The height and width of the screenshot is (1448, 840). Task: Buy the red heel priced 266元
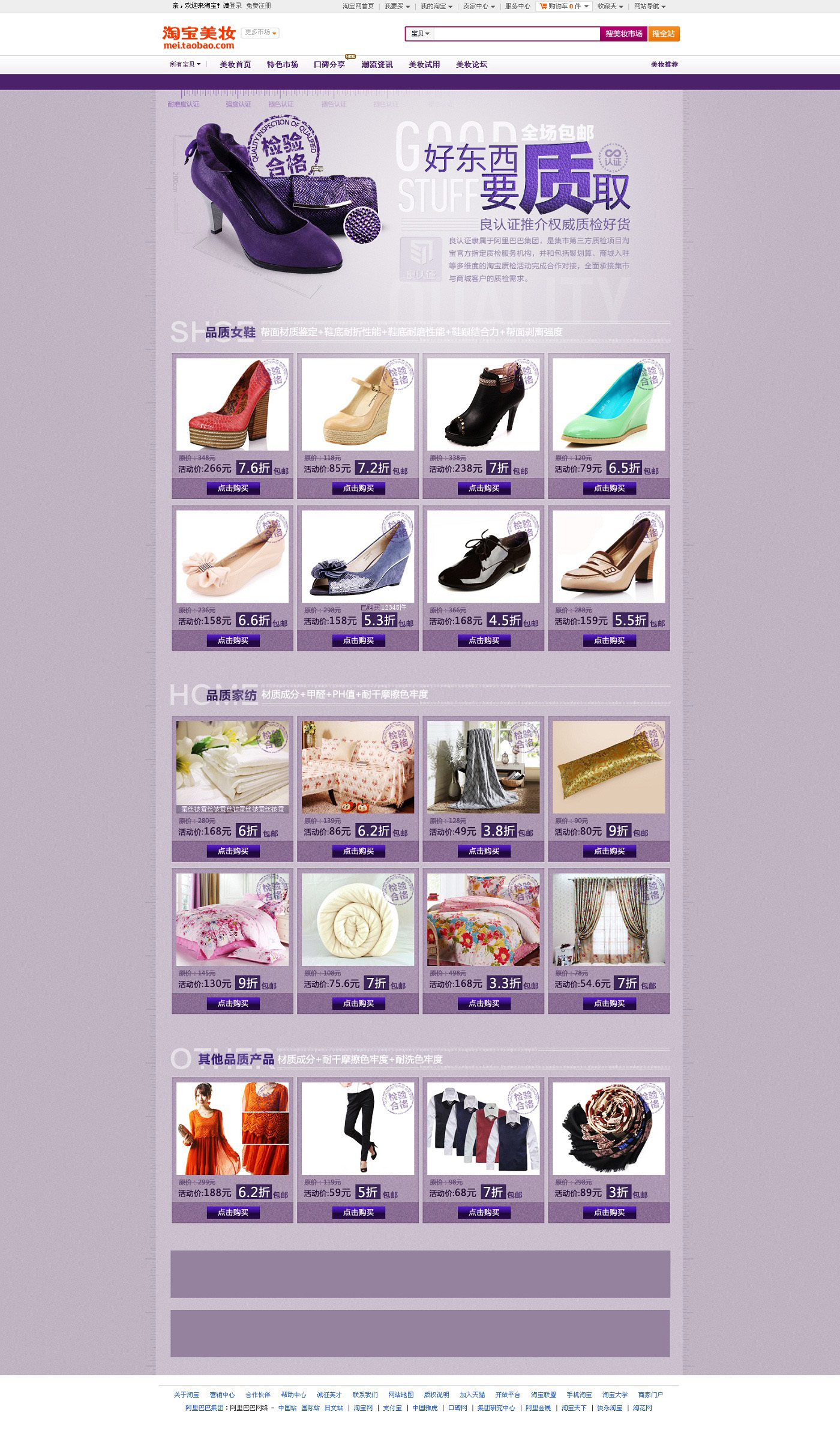point(233,488)
